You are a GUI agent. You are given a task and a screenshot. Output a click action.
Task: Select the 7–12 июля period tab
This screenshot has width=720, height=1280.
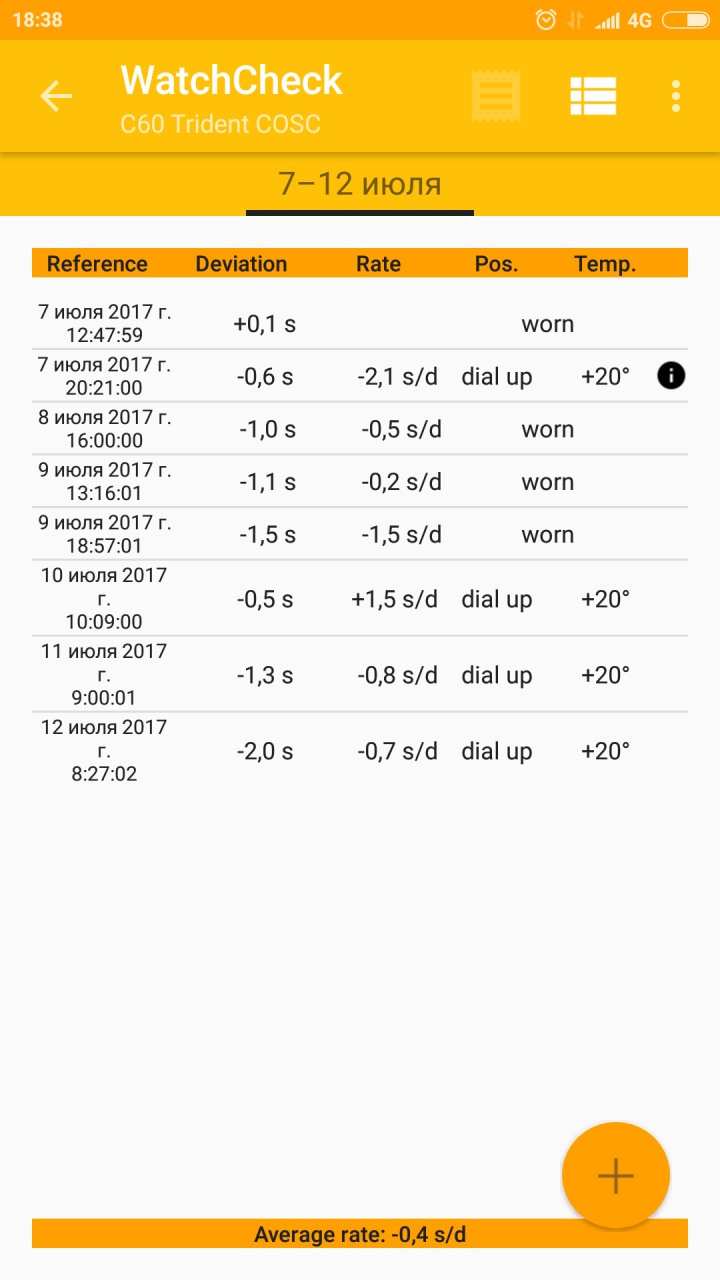click(360, 185)
